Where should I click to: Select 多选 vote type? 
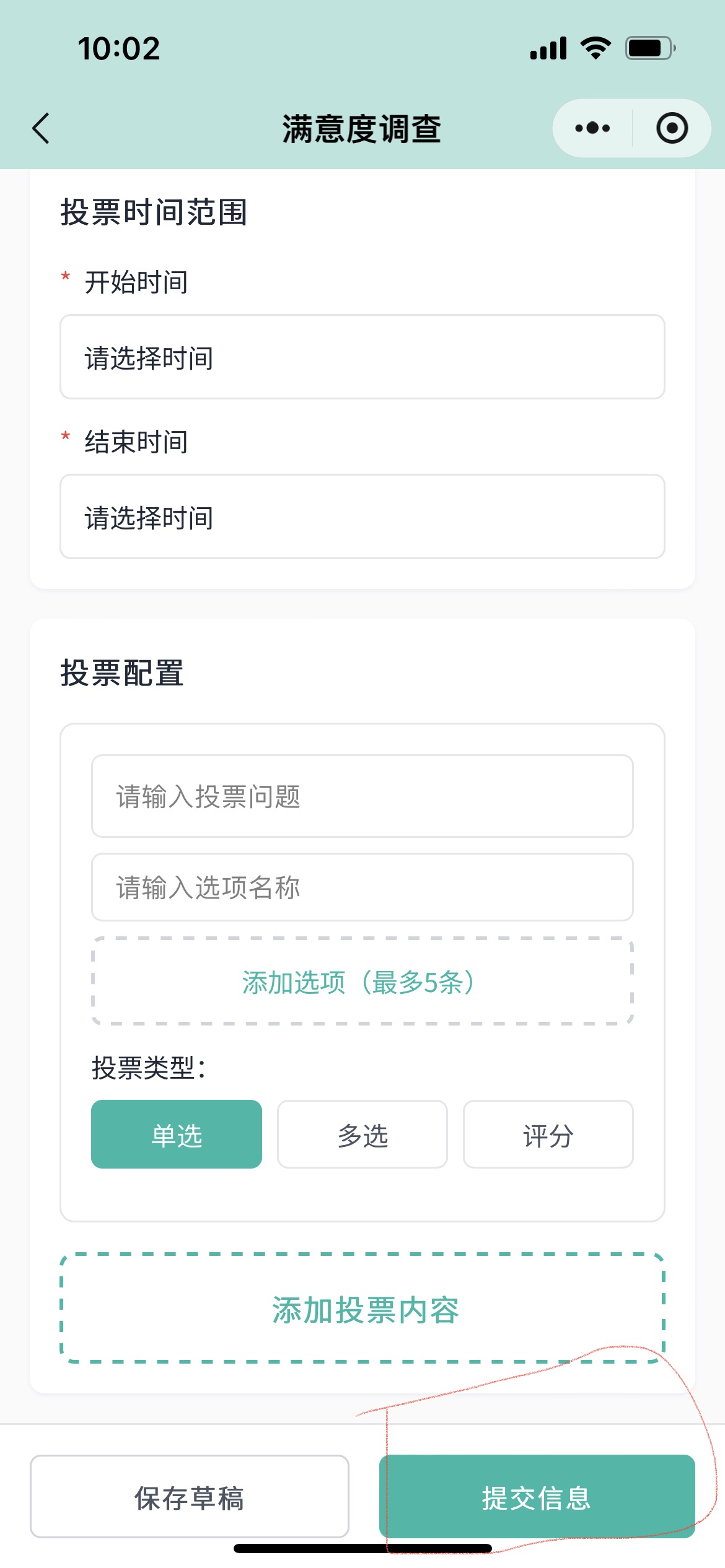point(362,1135)
